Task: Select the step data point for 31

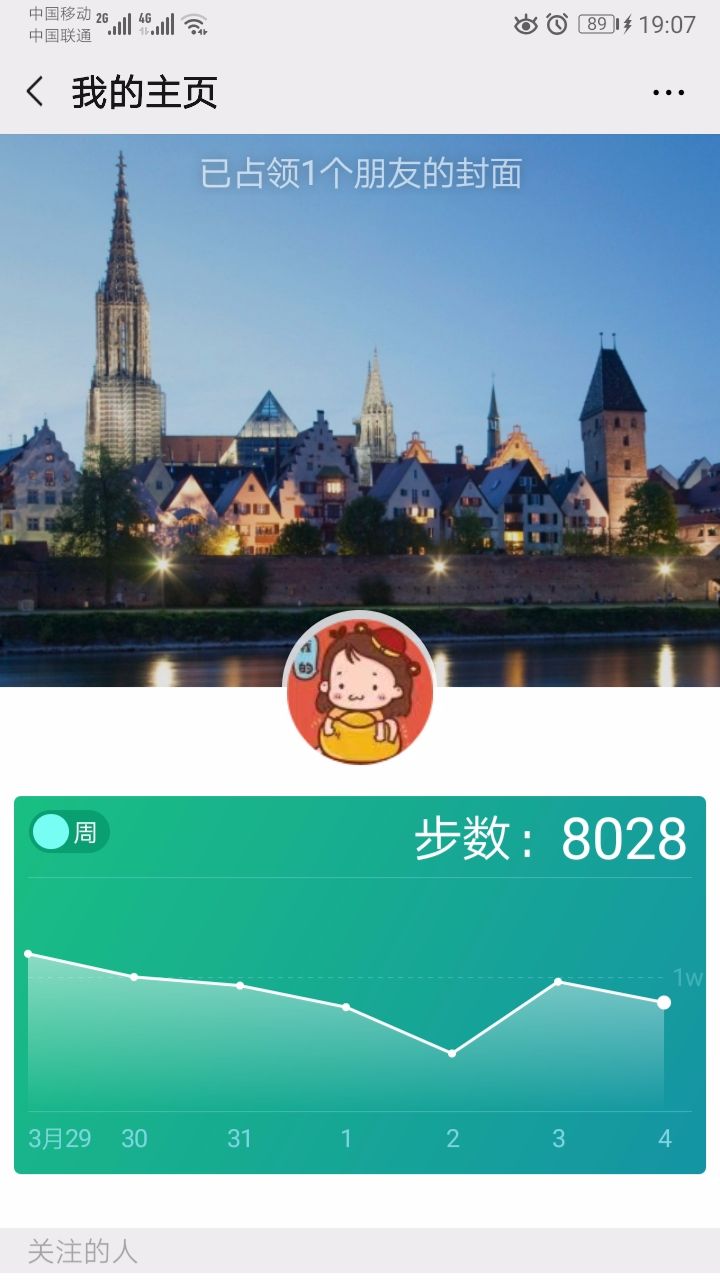Action: [240, 986]
